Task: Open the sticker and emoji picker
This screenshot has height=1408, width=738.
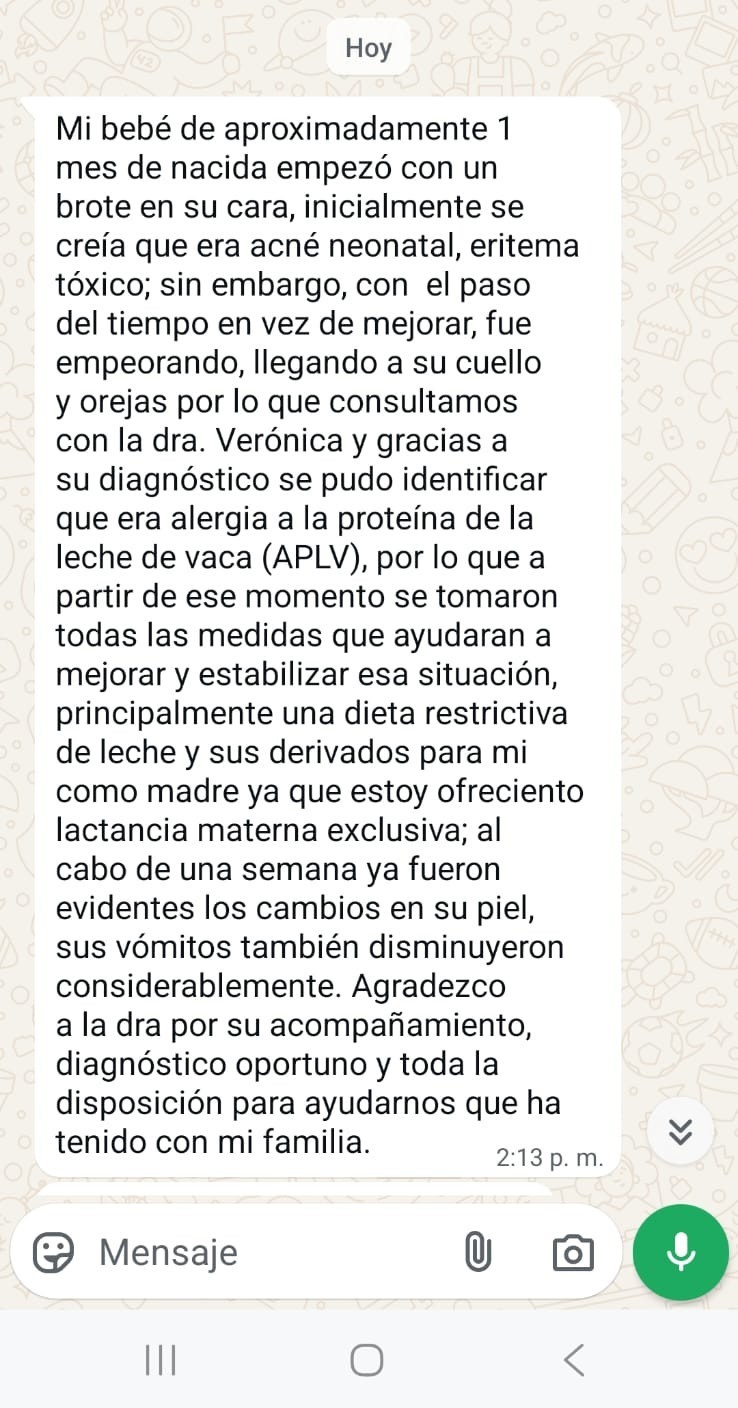Action: tap(54, 1252)
